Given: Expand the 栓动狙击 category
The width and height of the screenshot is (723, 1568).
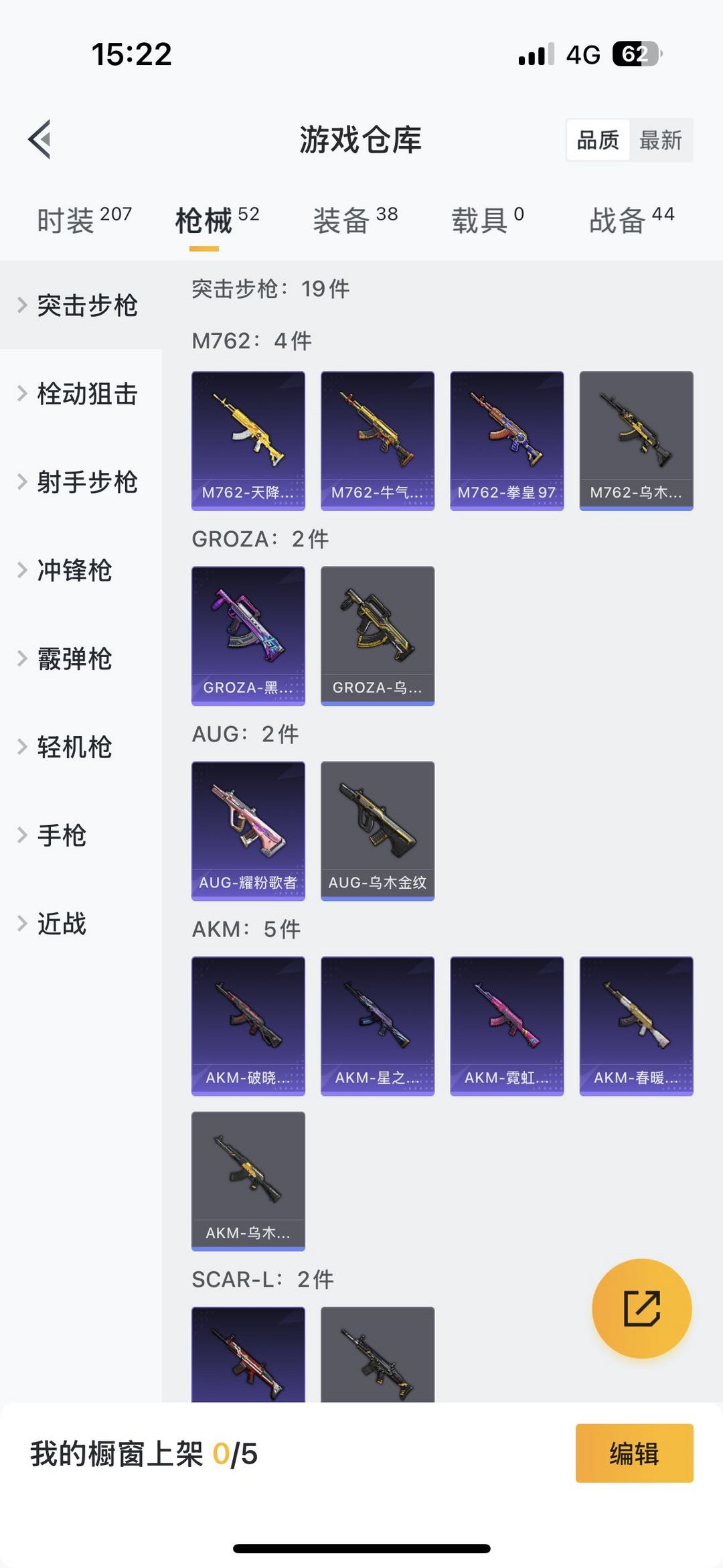Looking at the screenshot, I should pos(86,395).
